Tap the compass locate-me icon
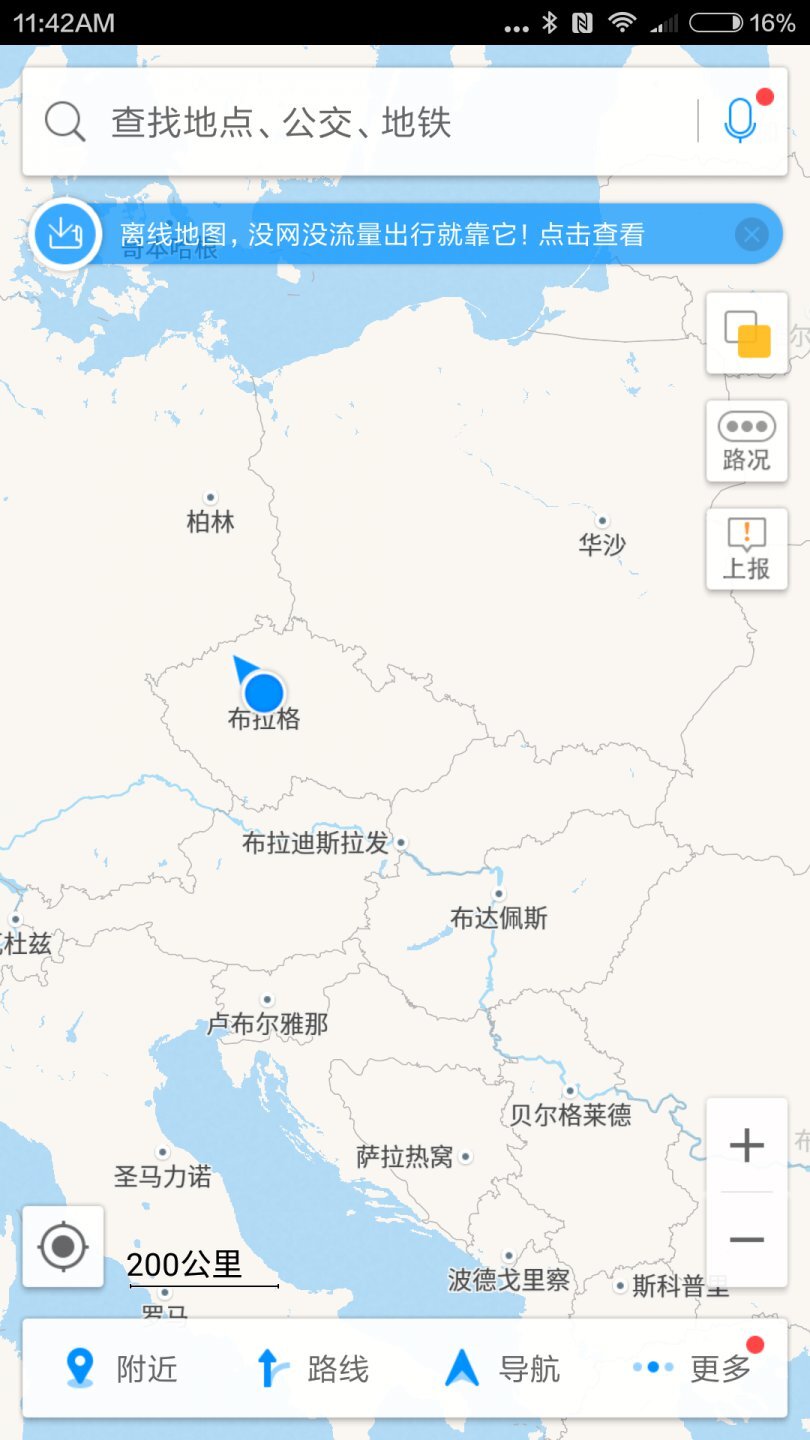The image size is (810, 1440). (x=63, y=1246)
